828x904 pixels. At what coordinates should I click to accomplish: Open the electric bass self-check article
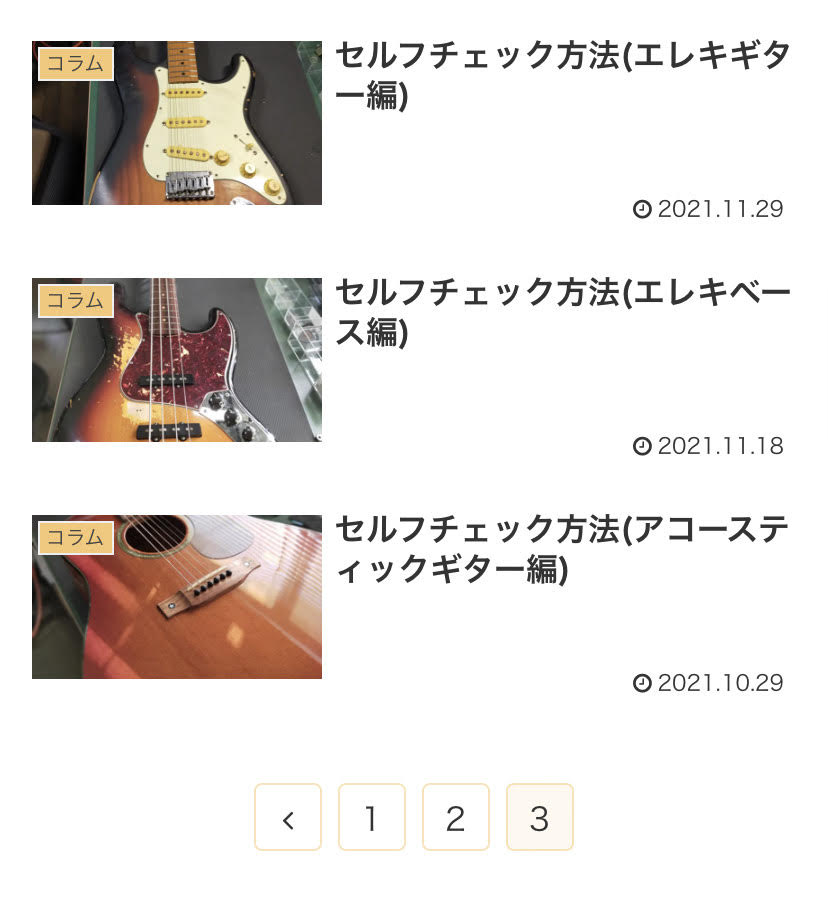(562, 311)
